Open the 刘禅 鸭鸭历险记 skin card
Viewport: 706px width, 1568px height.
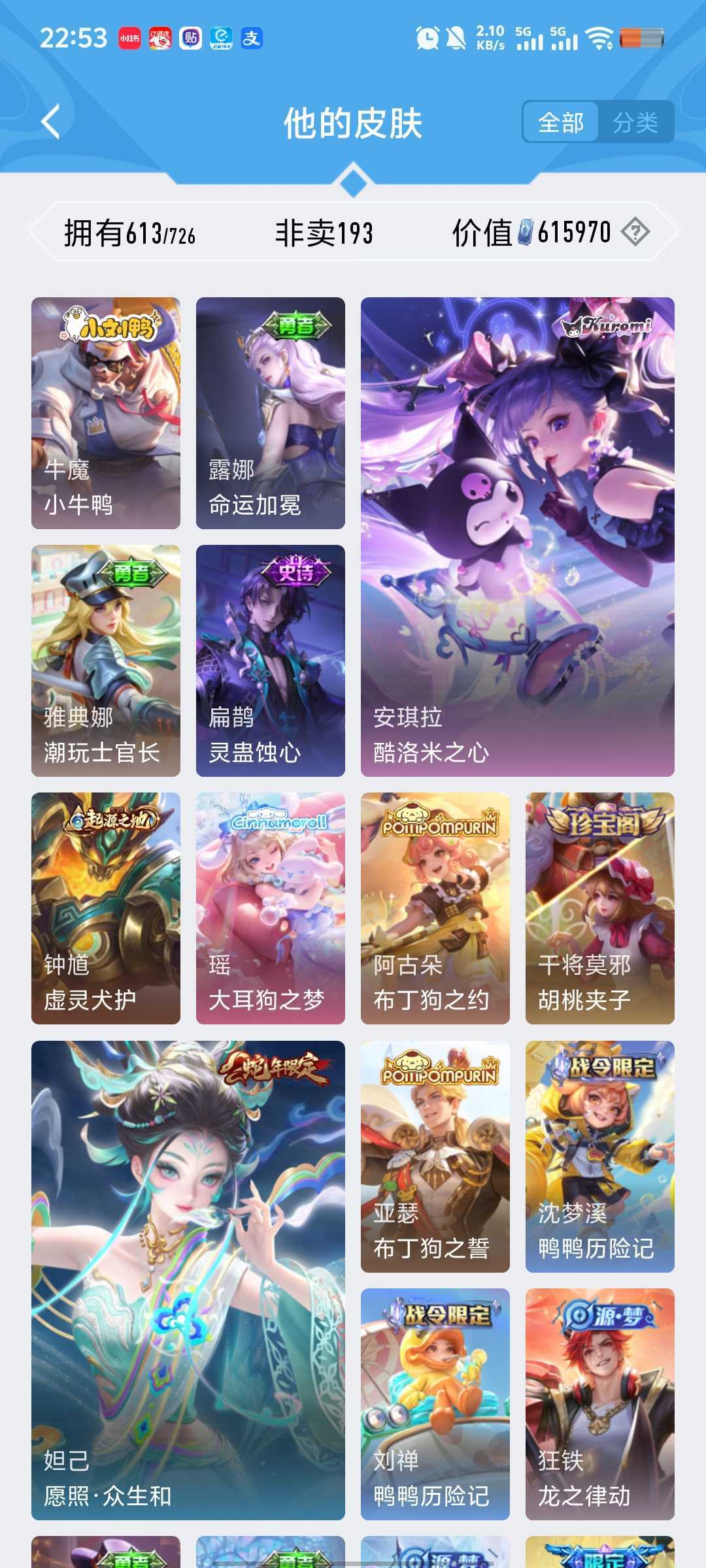(435, 1404)
